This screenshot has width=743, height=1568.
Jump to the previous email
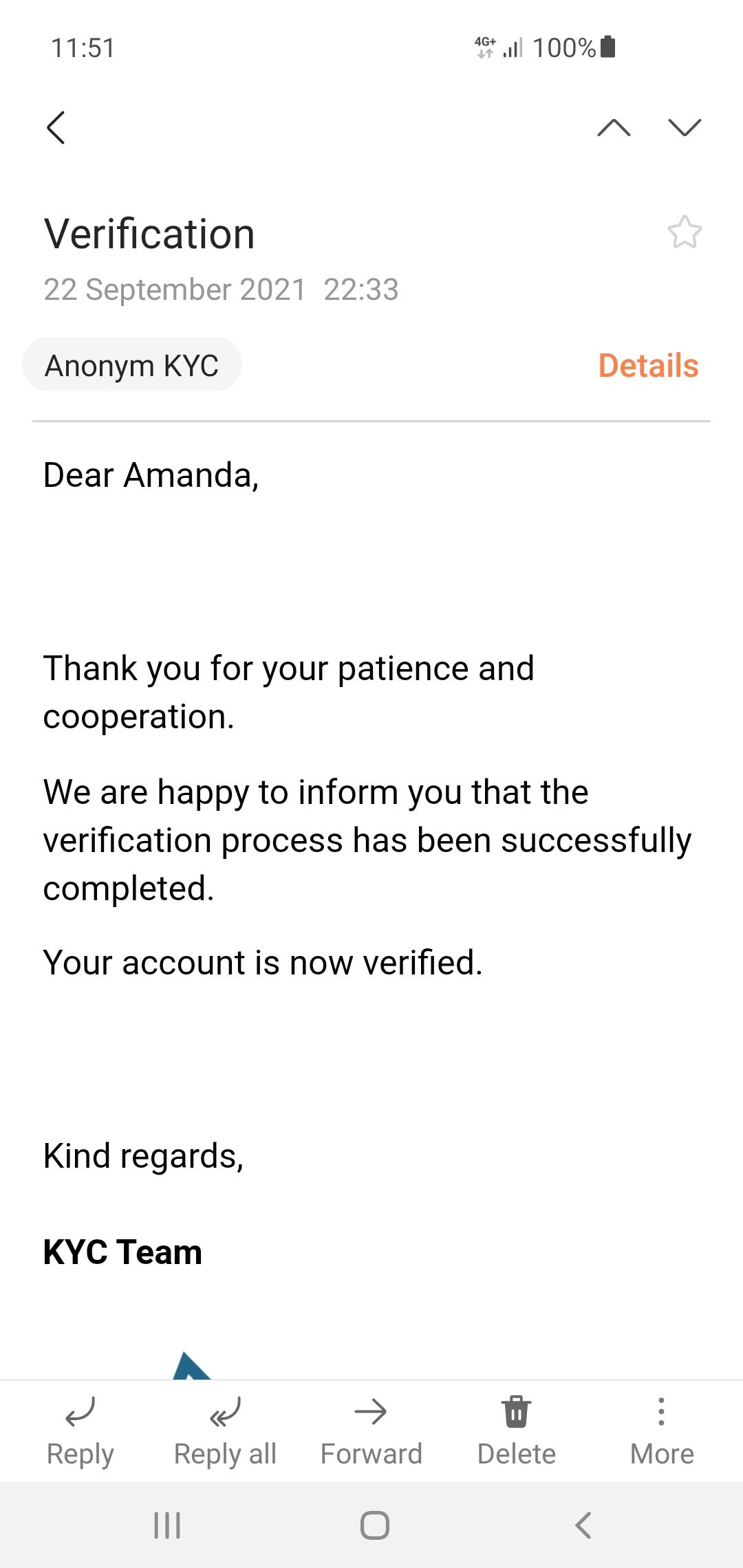click(614, 128)
